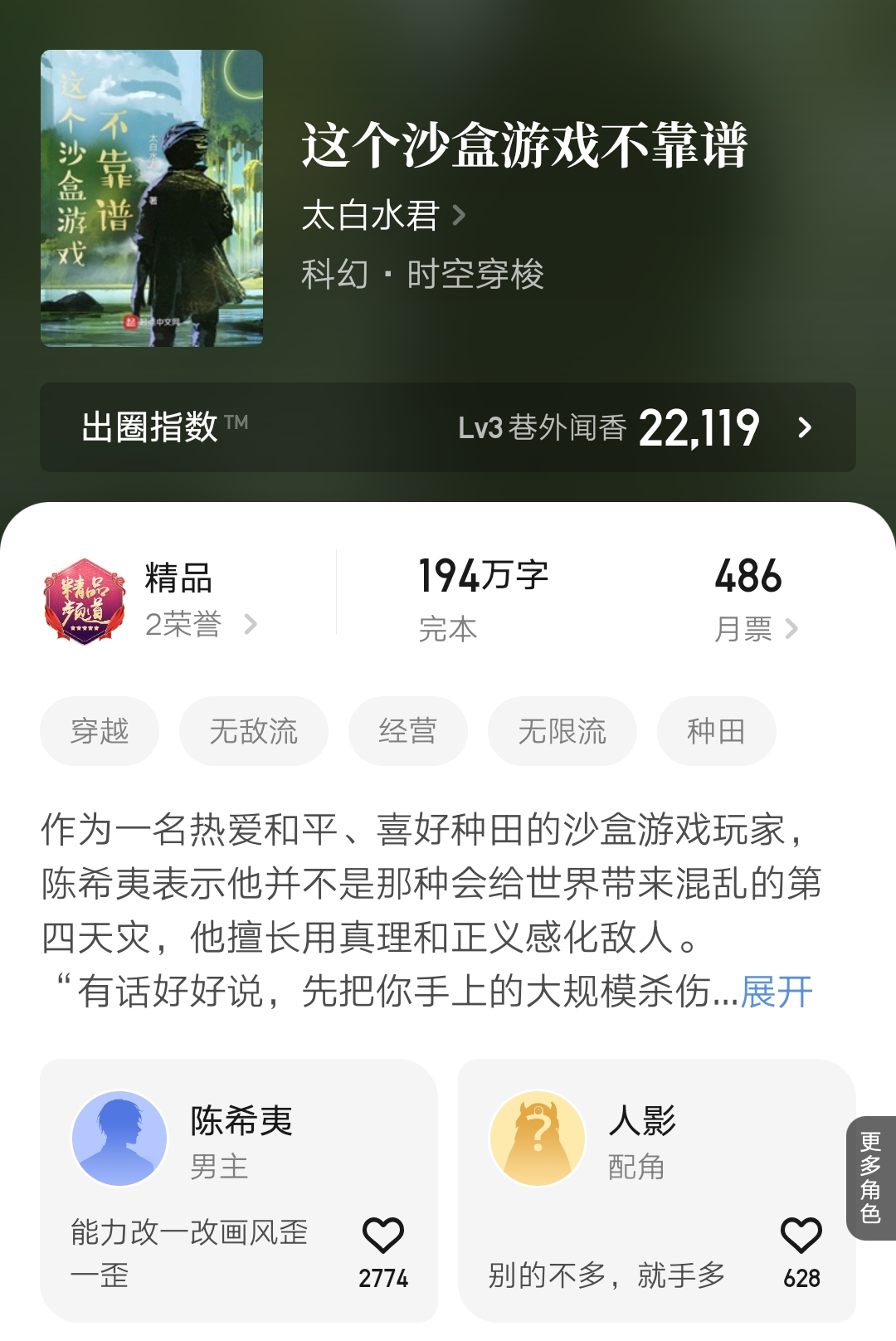
Task: Open author page via chevron beside 太白水君
Action: click(x=459, y=214)
